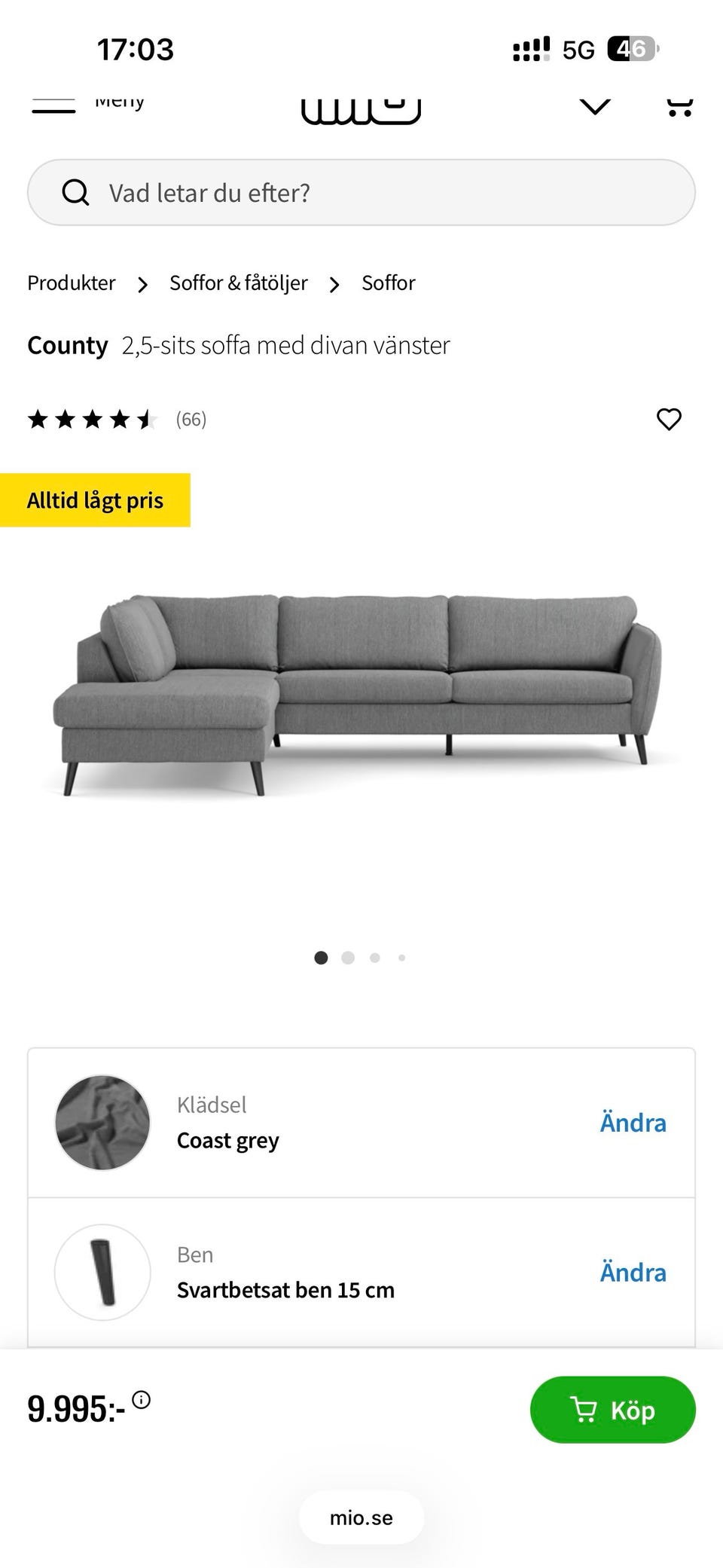Expand the header chevron dropdown
723x1568 pixels.
coord(594,105)
